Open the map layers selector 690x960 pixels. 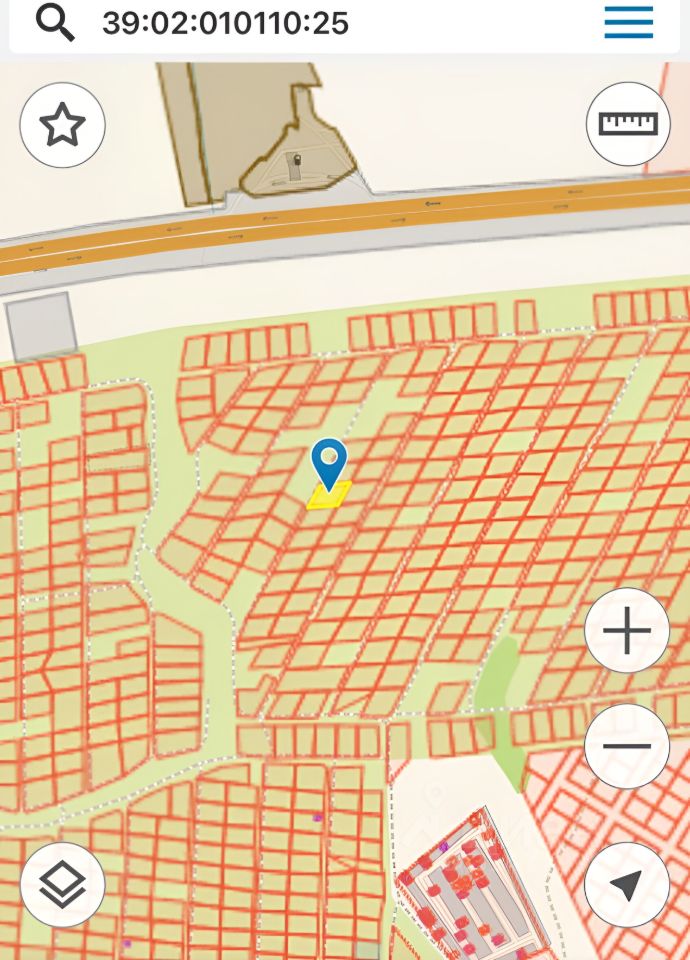pos(62,885)
